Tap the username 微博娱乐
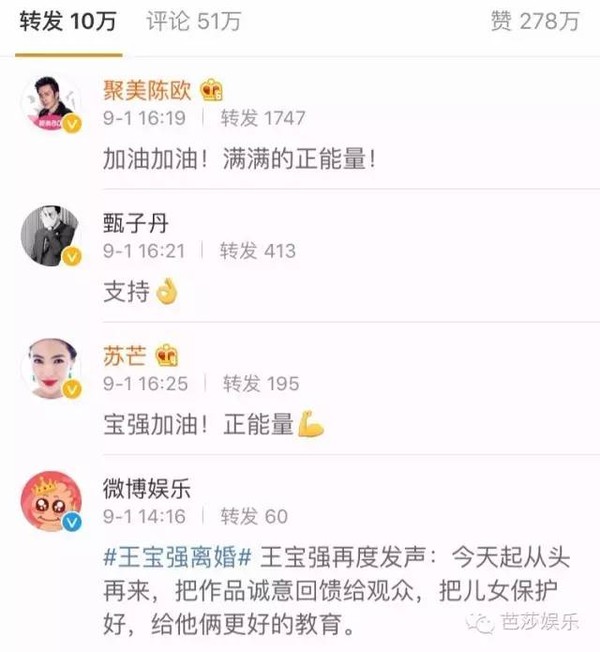This screenshot has height=652, width=600. [x=147, y=488]
